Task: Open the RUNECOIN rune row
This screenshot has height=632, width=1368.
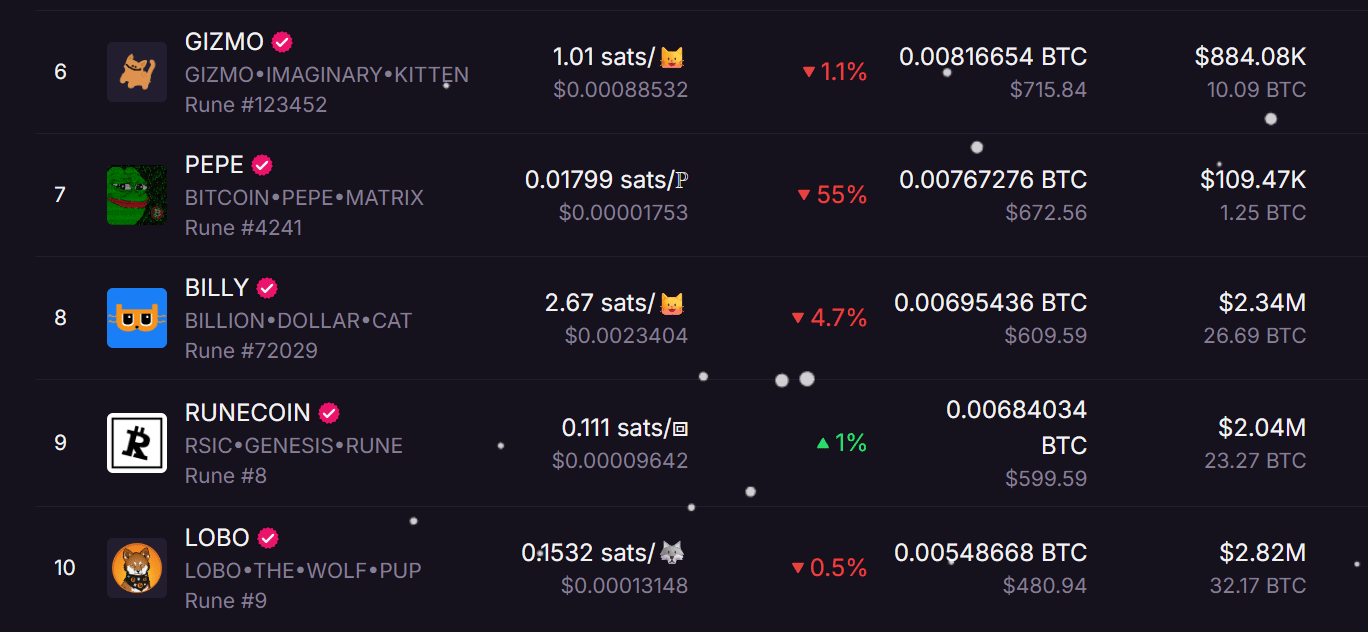Action: coord(248,413)
